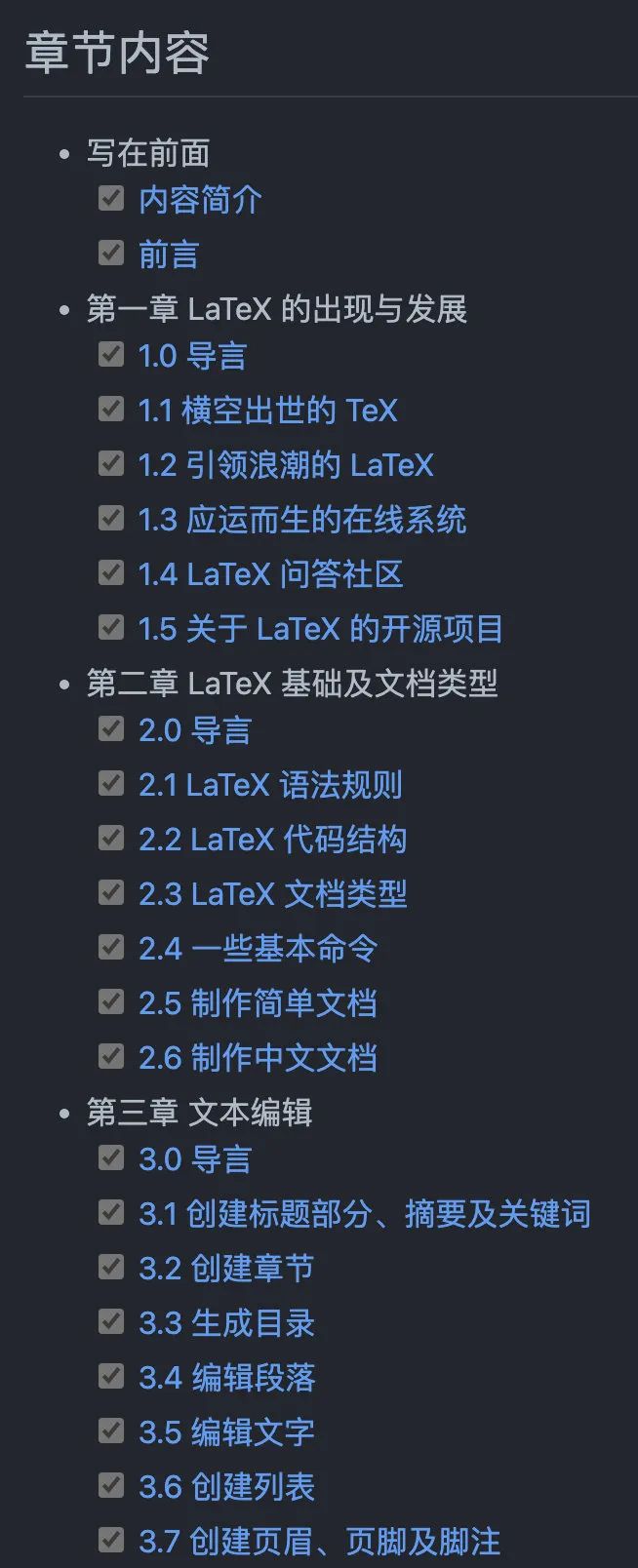
Task: Go to 3.7 创建页眉、页脚及脚注
Action: (319, 1542)
